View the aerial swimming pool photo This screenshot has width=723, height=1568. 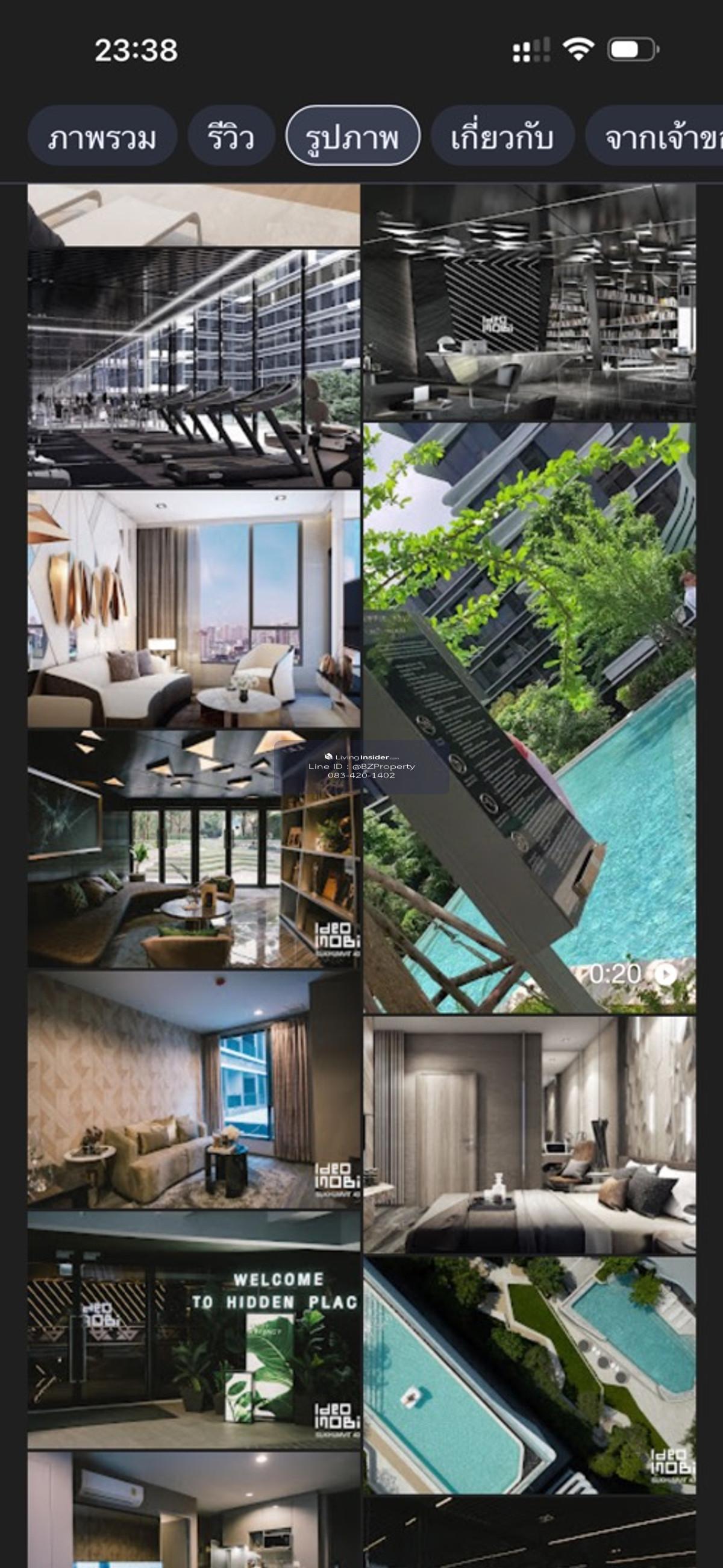[529, 1375]
